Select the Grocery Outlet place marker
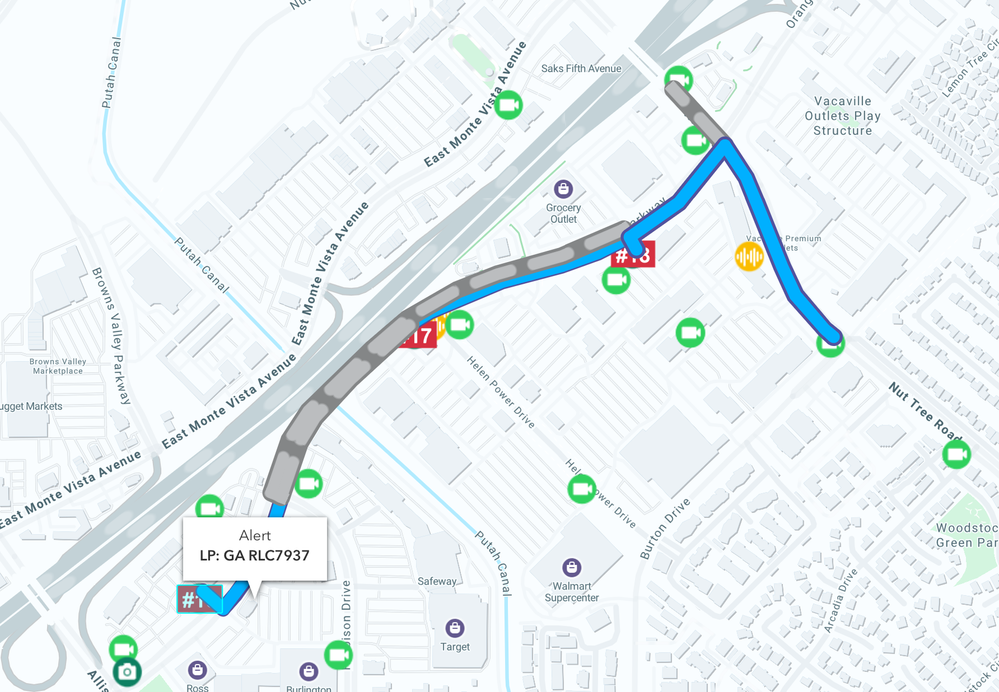Screen dimensions: 999x692 pos(563,189)
